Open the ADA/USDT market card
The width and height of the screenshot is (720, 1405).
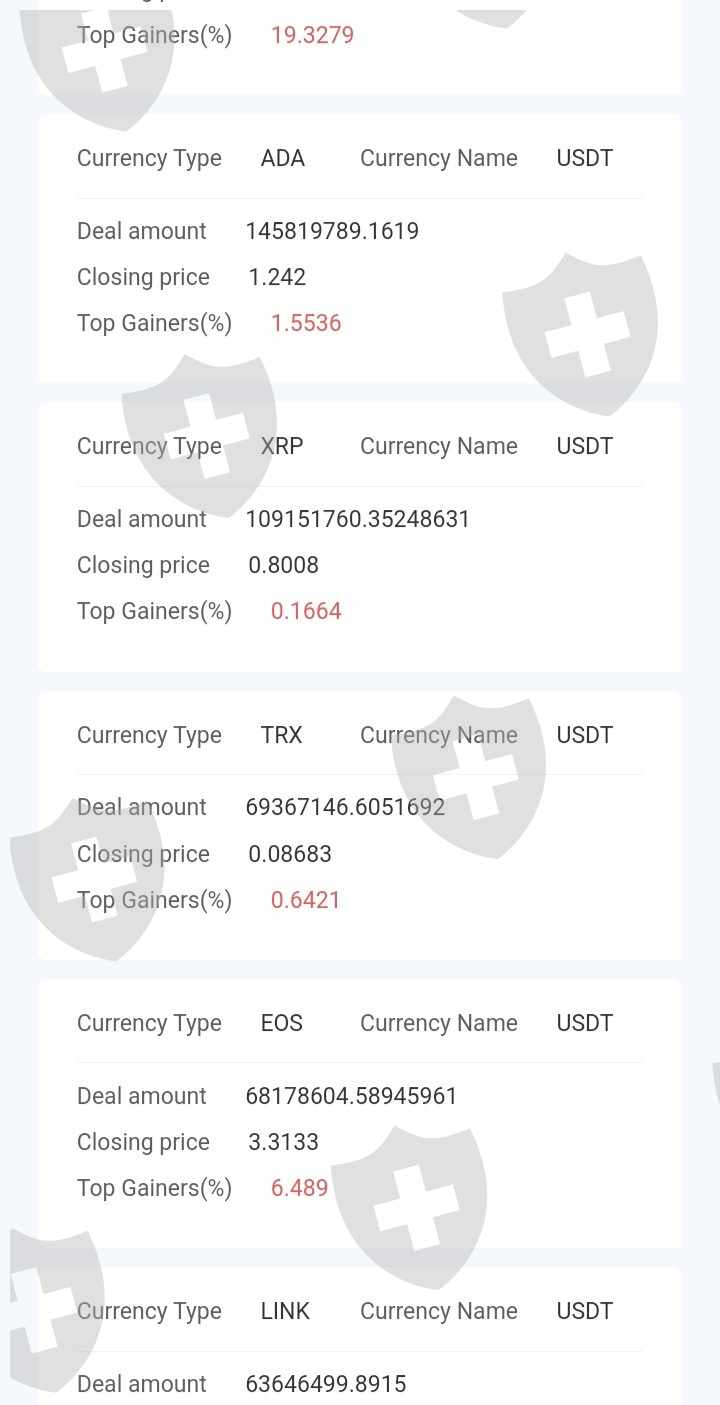point(359,248)
